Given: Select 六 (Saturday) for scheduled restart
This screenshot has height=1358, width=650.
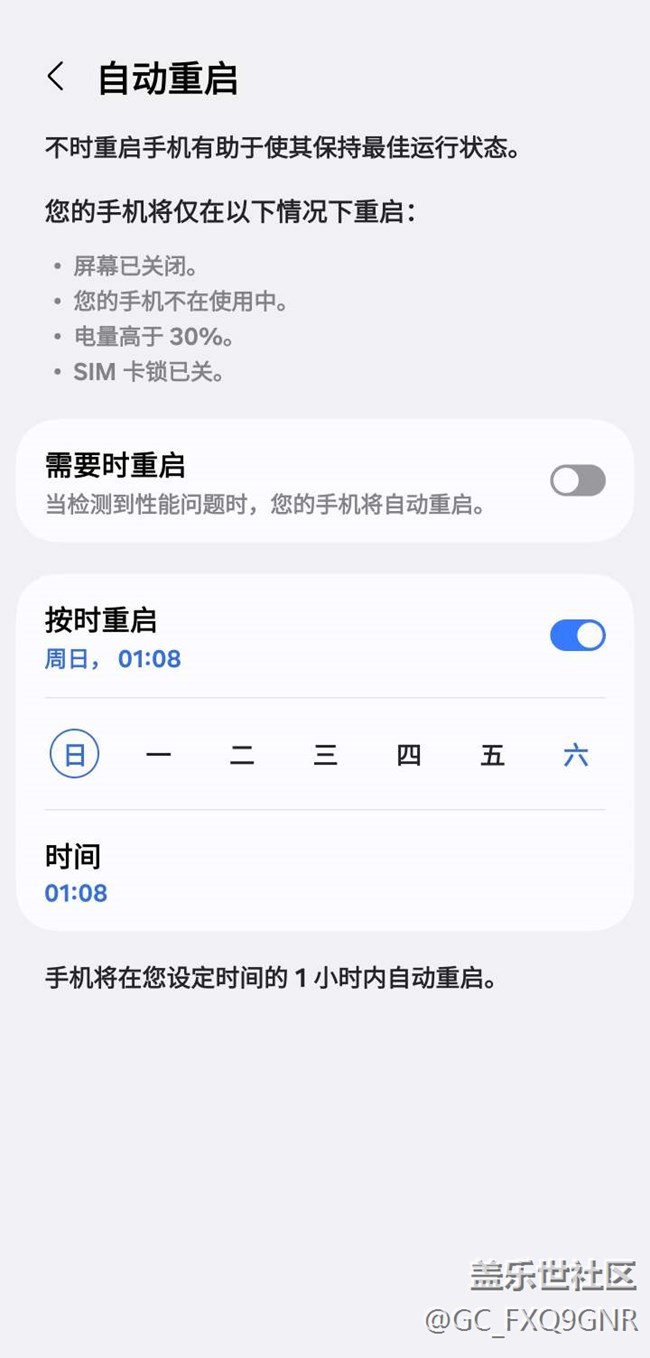Looking at the screenshot, I should pyautogui.click(x=576, y=755).
